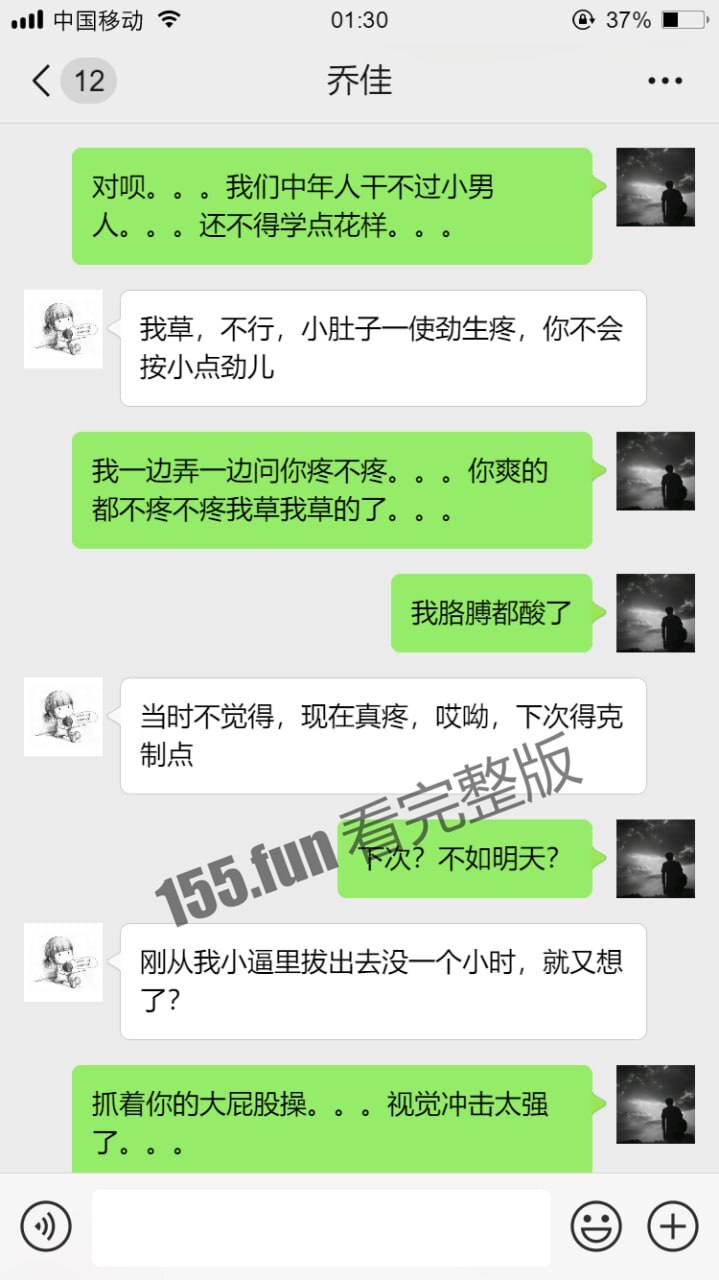719x1280 pixels.
Task: Open the plus attachment menu
Action: pos(673,1226)
